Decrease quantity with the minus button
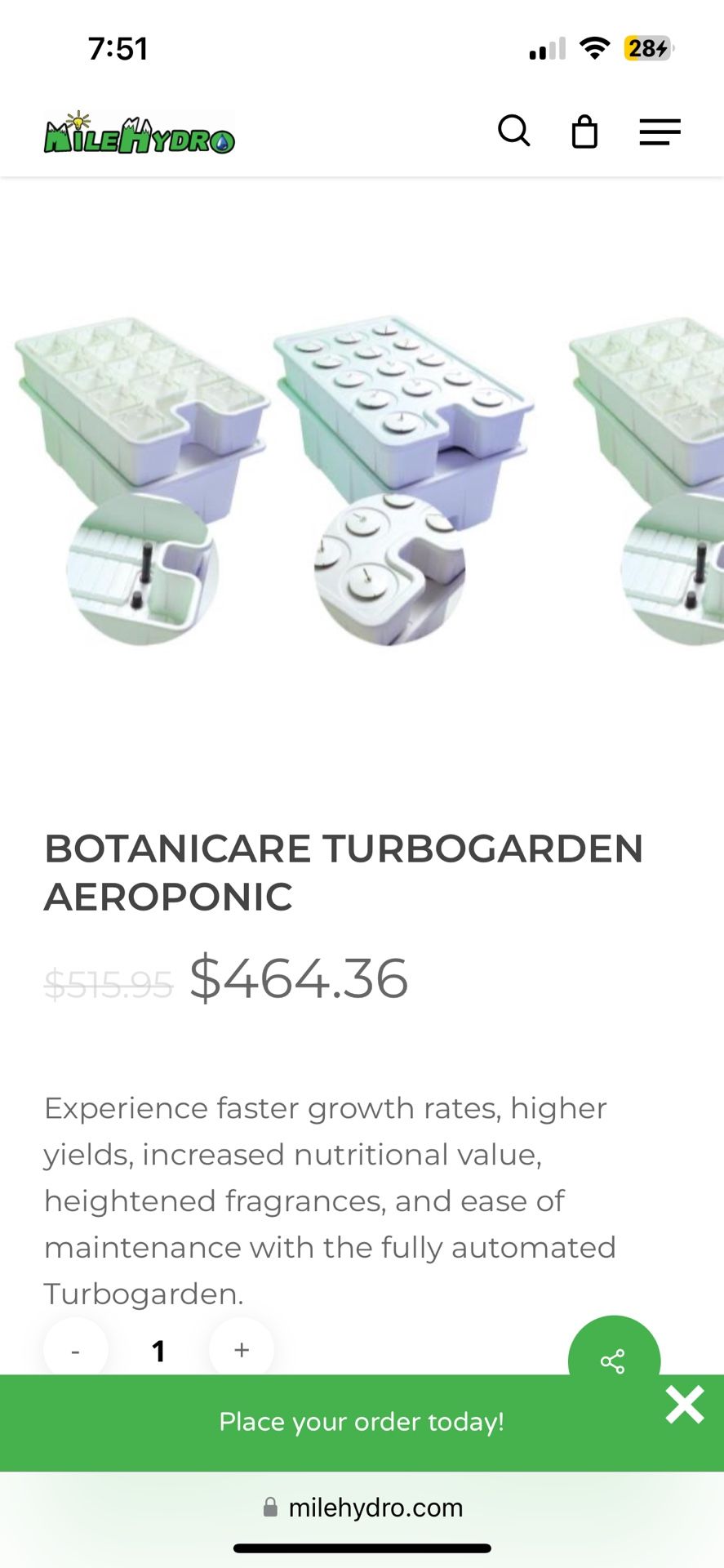 (x=76, y=1352)
